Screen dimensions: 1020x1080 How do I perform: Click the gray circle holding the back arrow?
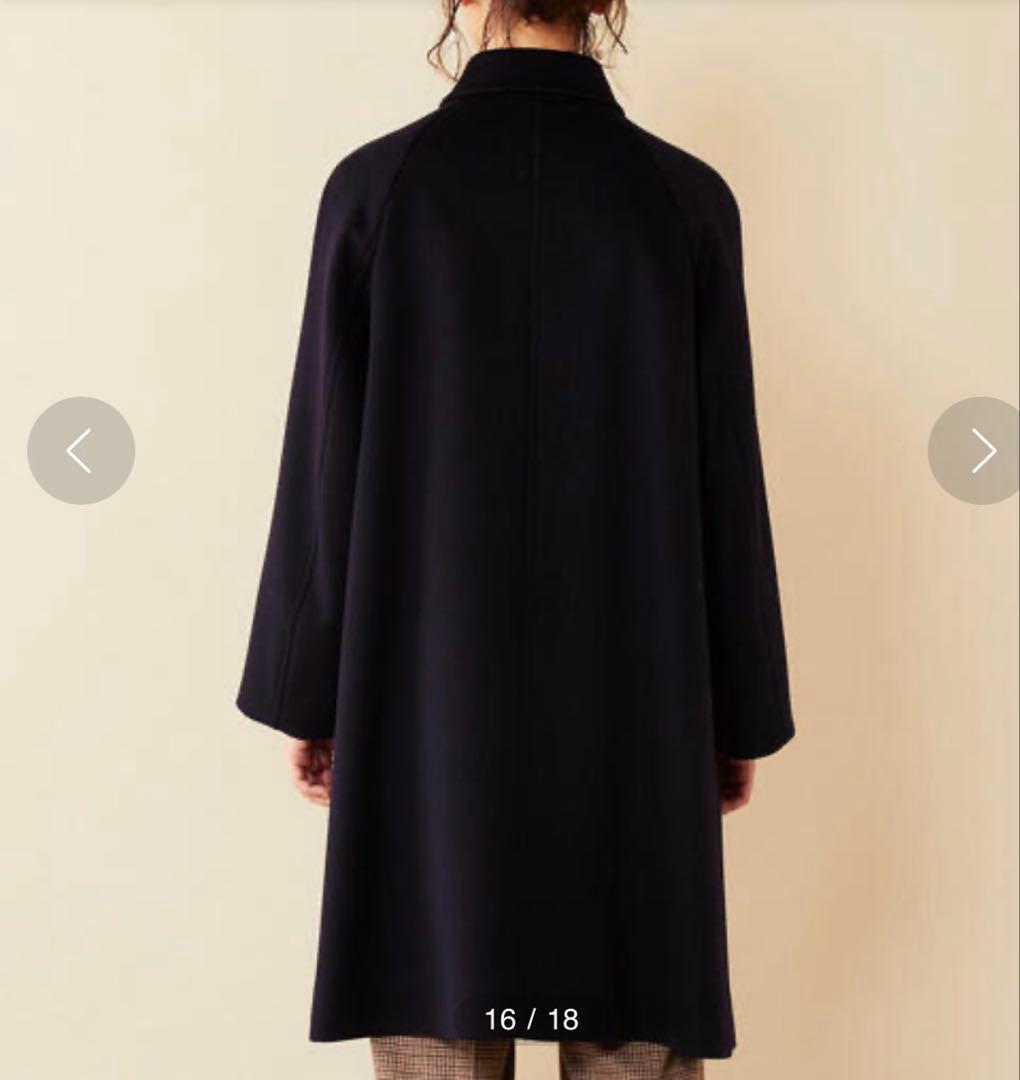[81, 451]
